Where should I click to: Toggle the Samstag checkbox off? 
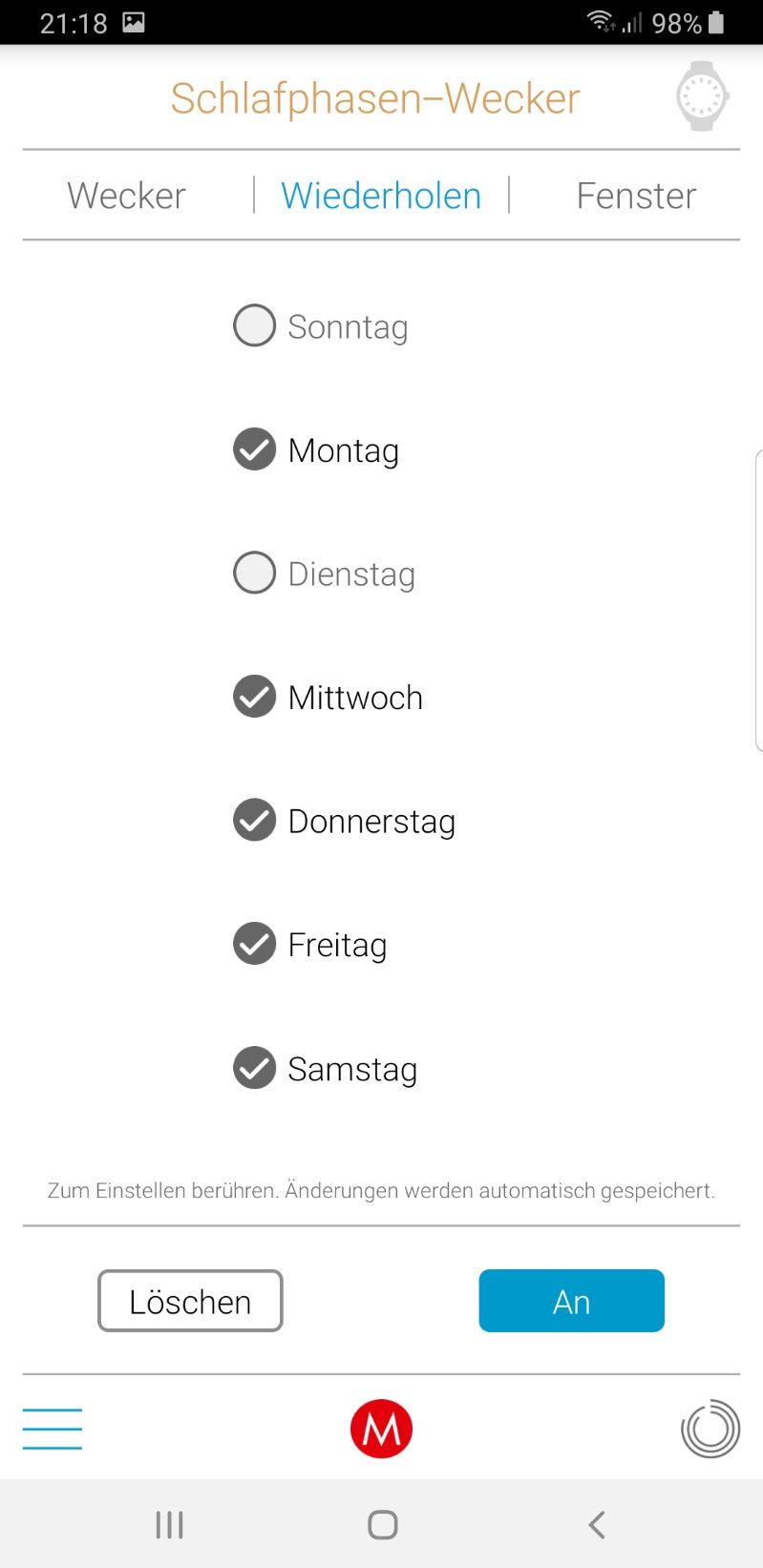tap(254, 1068)
